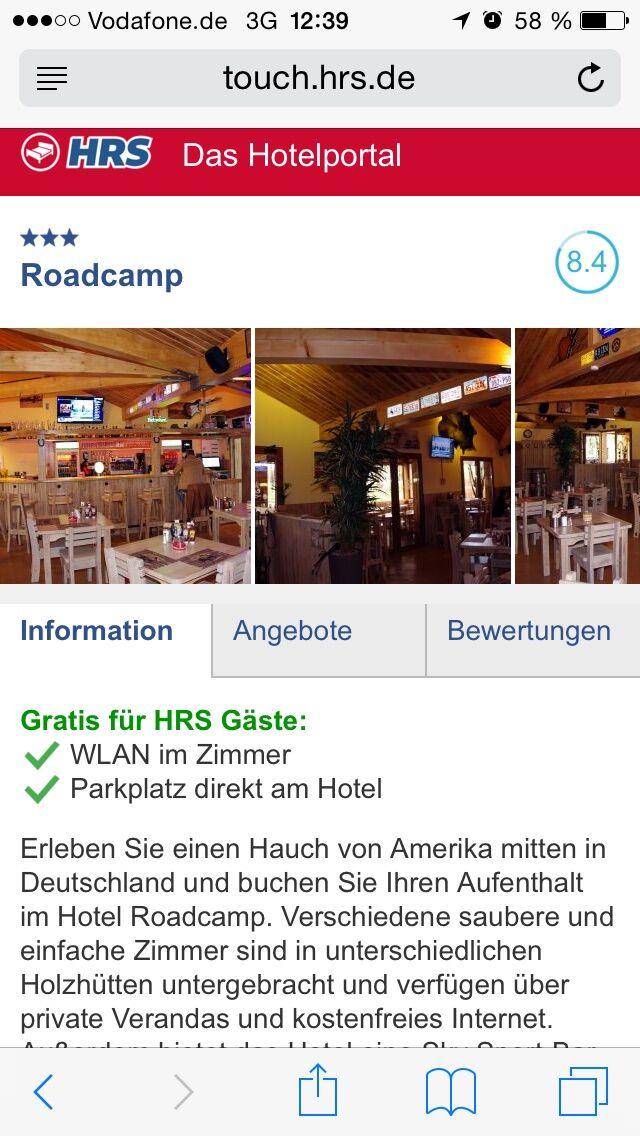Share this hotel page
640x1136 pixels.
(318, 1092)
